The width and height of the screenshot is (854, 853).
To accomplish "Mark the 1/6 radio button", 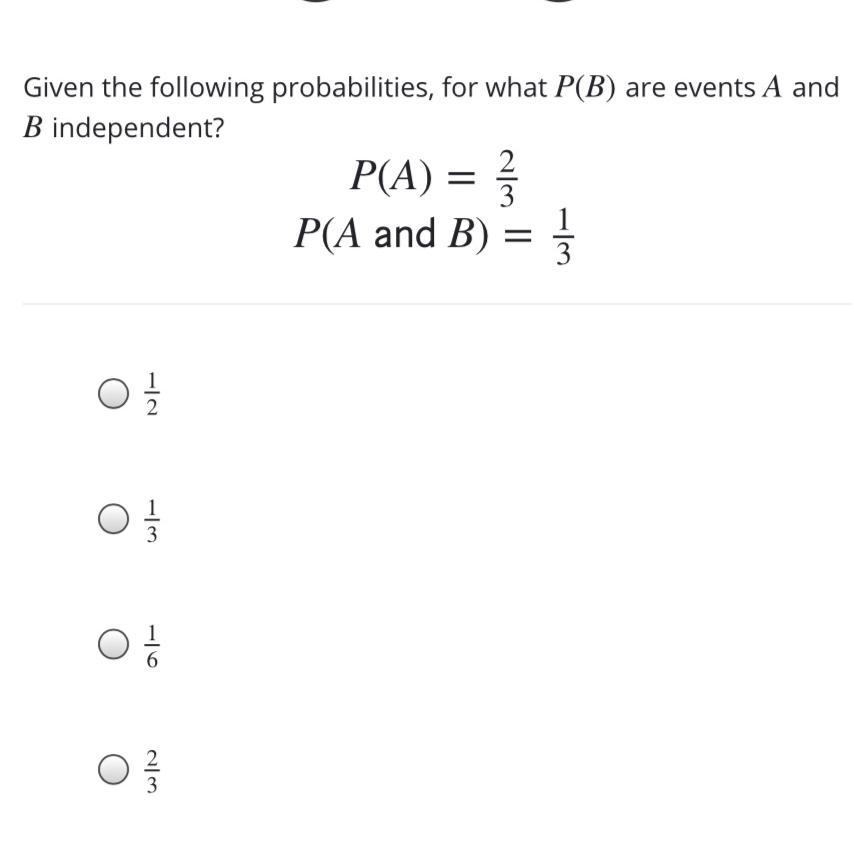I will pyautogui.click(x=114, y=644).
